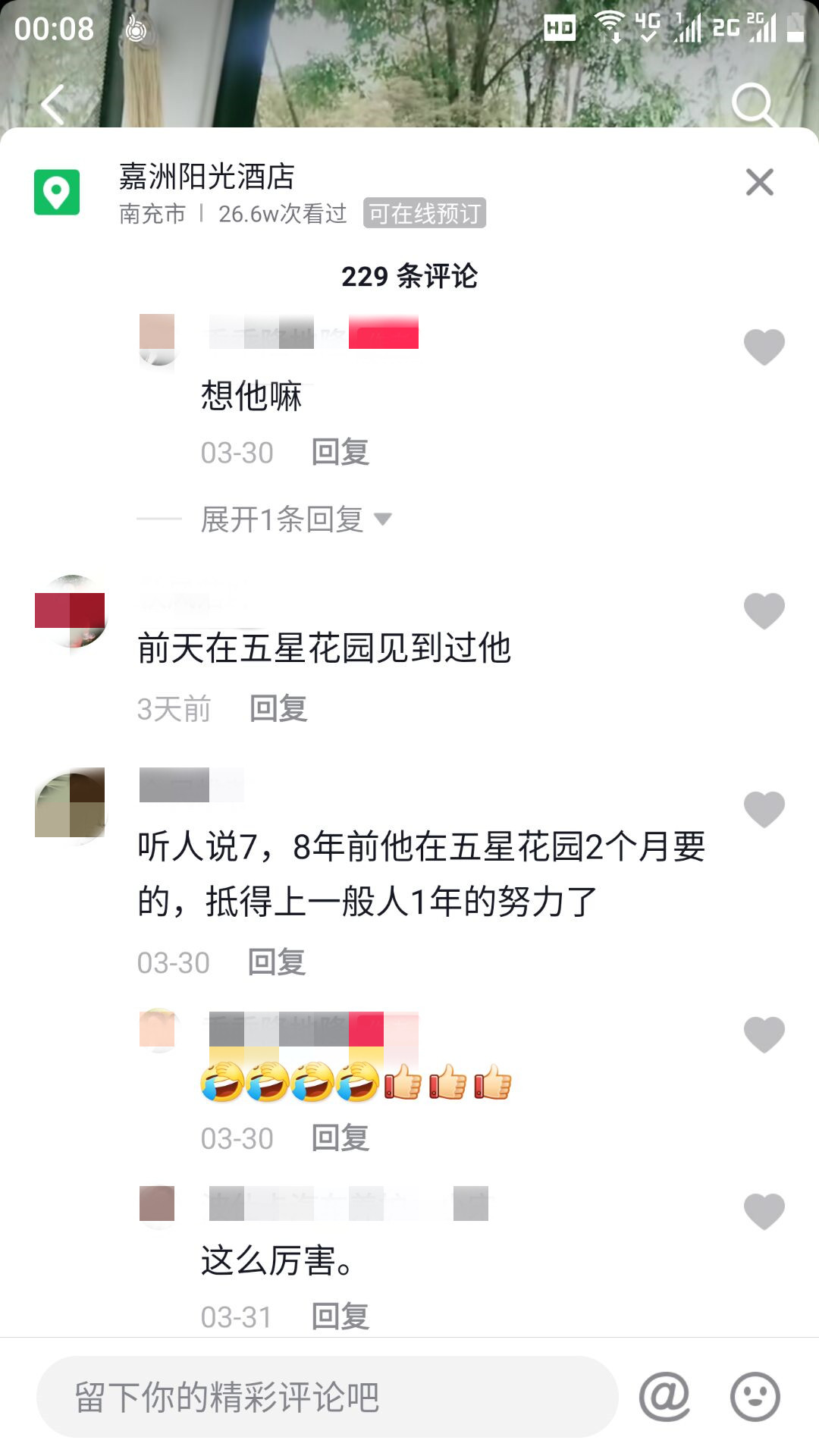The height and width of the screenshot is (1456, 819).
Task: Like the comment starting with 听人说7，8年前
Action: [x=764, y=809]
